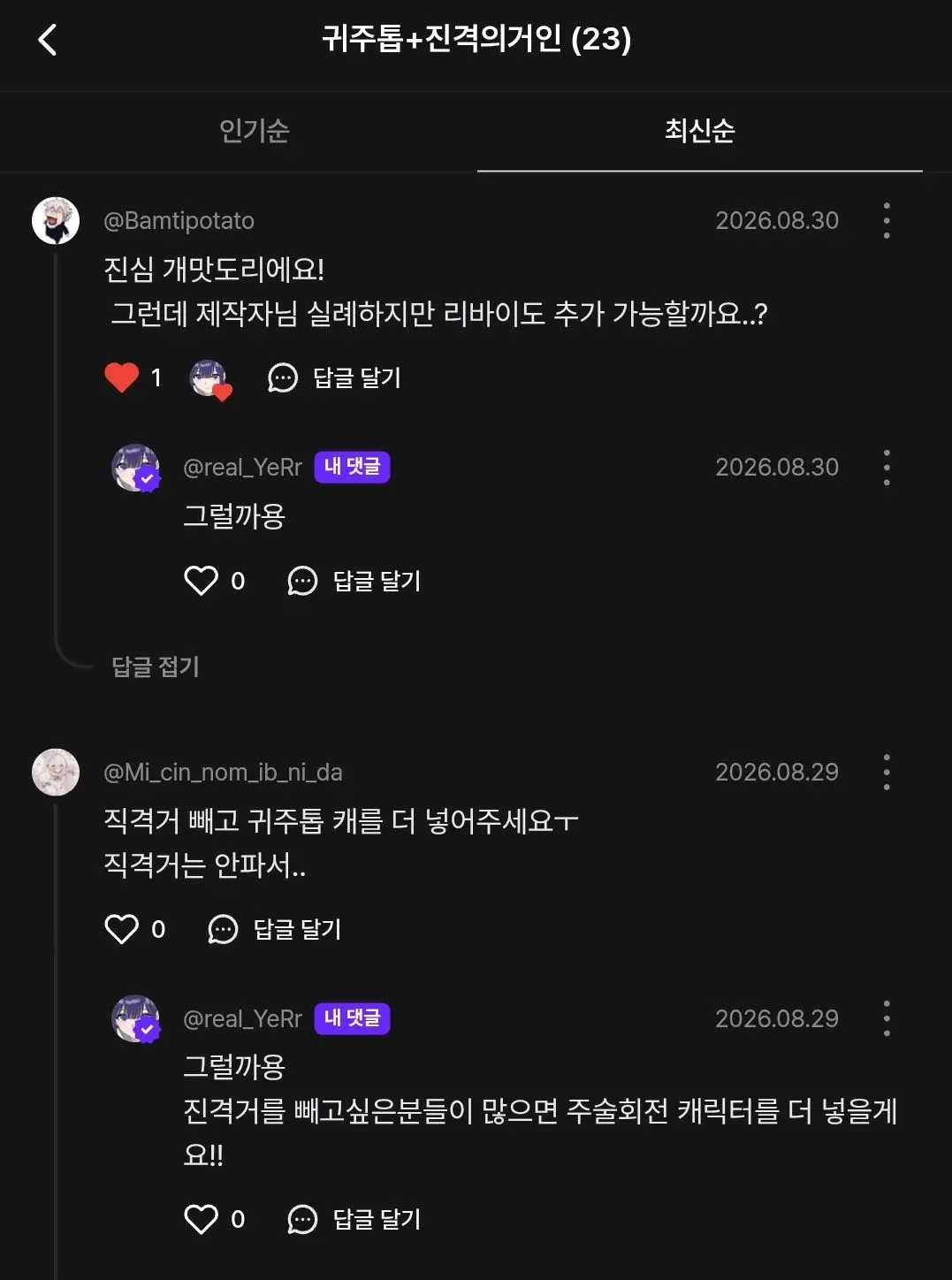Image resolution: width=952 pixels, height=1280 pixels.
Task: Open @Mi_cin_nom_ib_ni_da's profile avatar
Action: 56,772
